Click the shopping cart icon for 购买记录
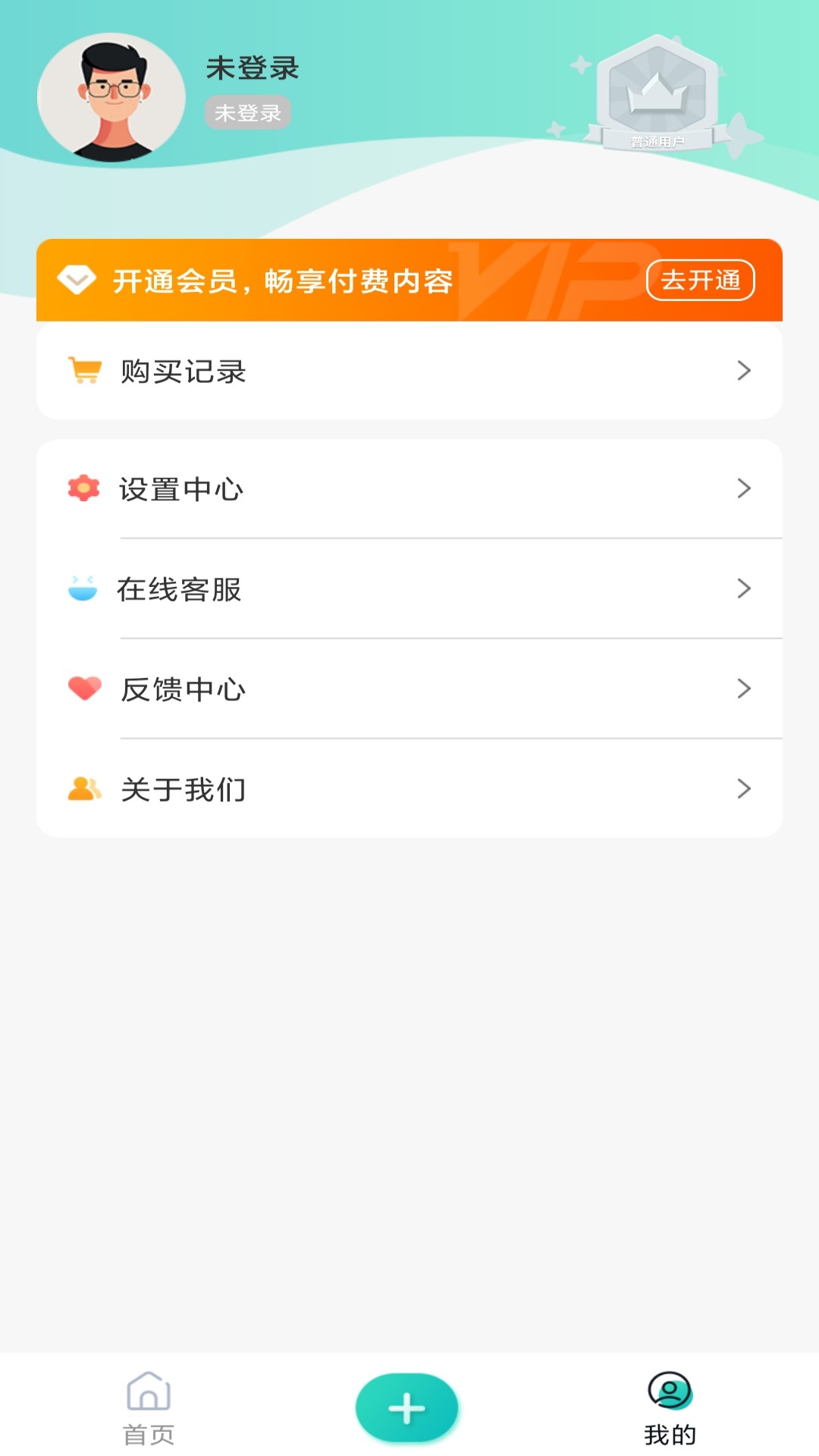 83,370
